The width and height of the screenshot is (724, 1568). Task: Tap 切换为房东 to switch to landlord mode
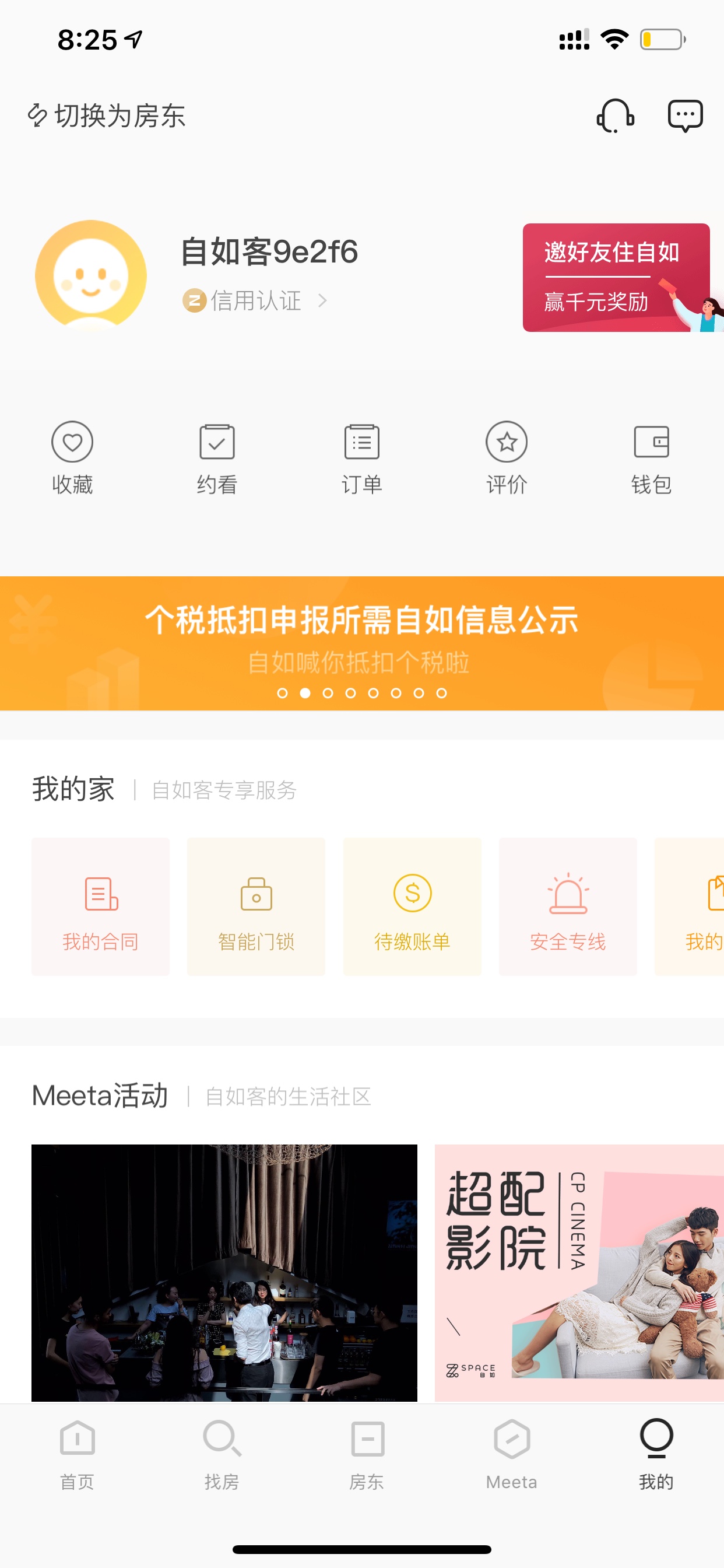(x=107, y=116)
